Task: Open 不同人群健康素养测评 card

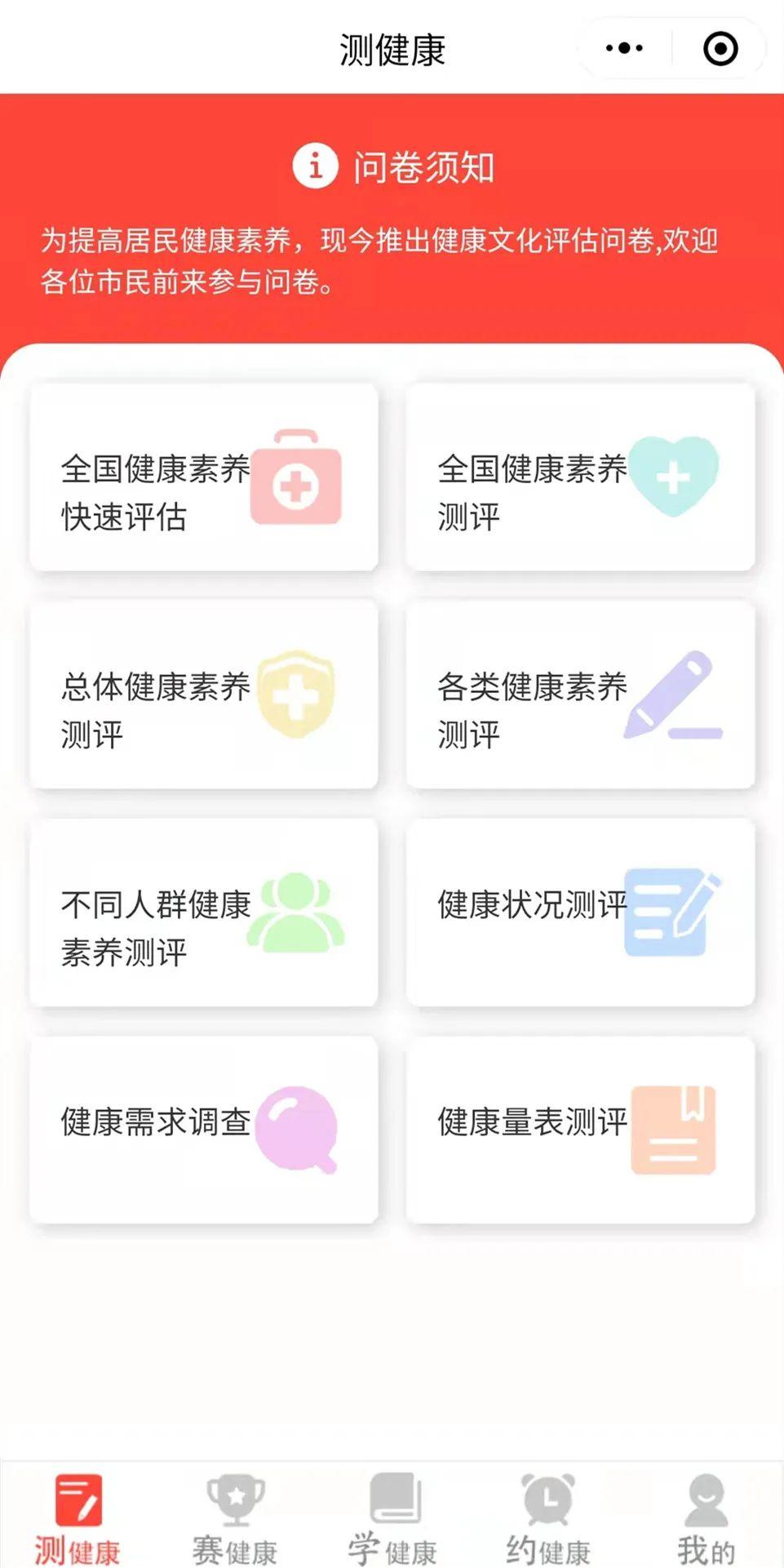Action: [204, 913]
